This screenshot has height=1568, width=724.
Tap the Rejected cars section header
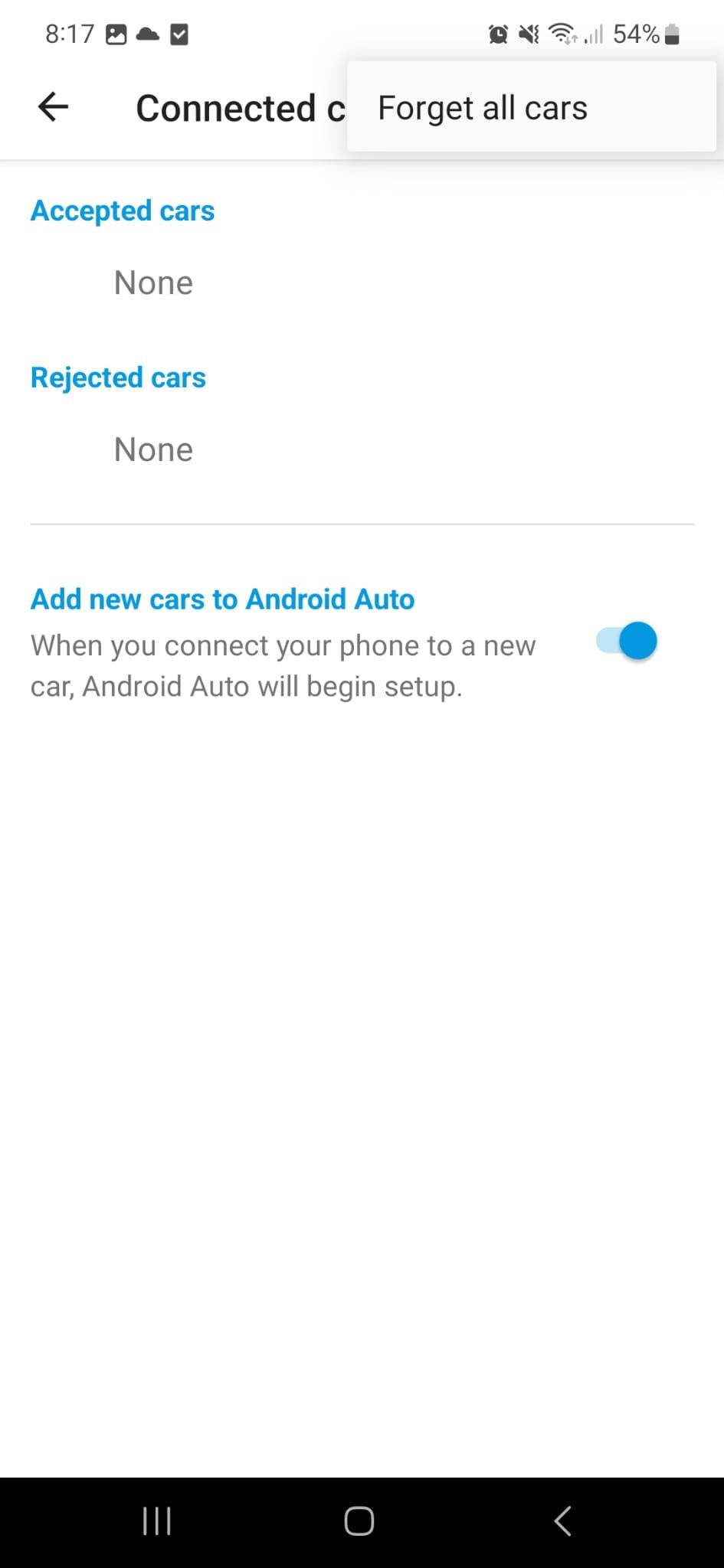[x=118, y=377]
